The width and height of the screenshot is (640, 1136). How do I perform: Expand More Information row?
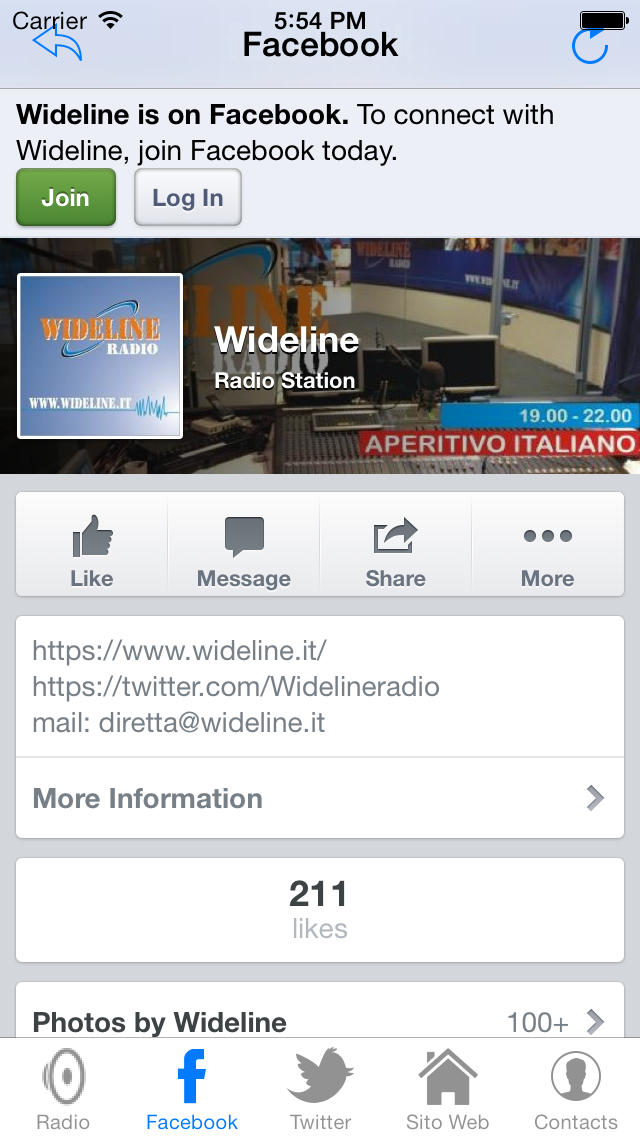click(320, 798)
